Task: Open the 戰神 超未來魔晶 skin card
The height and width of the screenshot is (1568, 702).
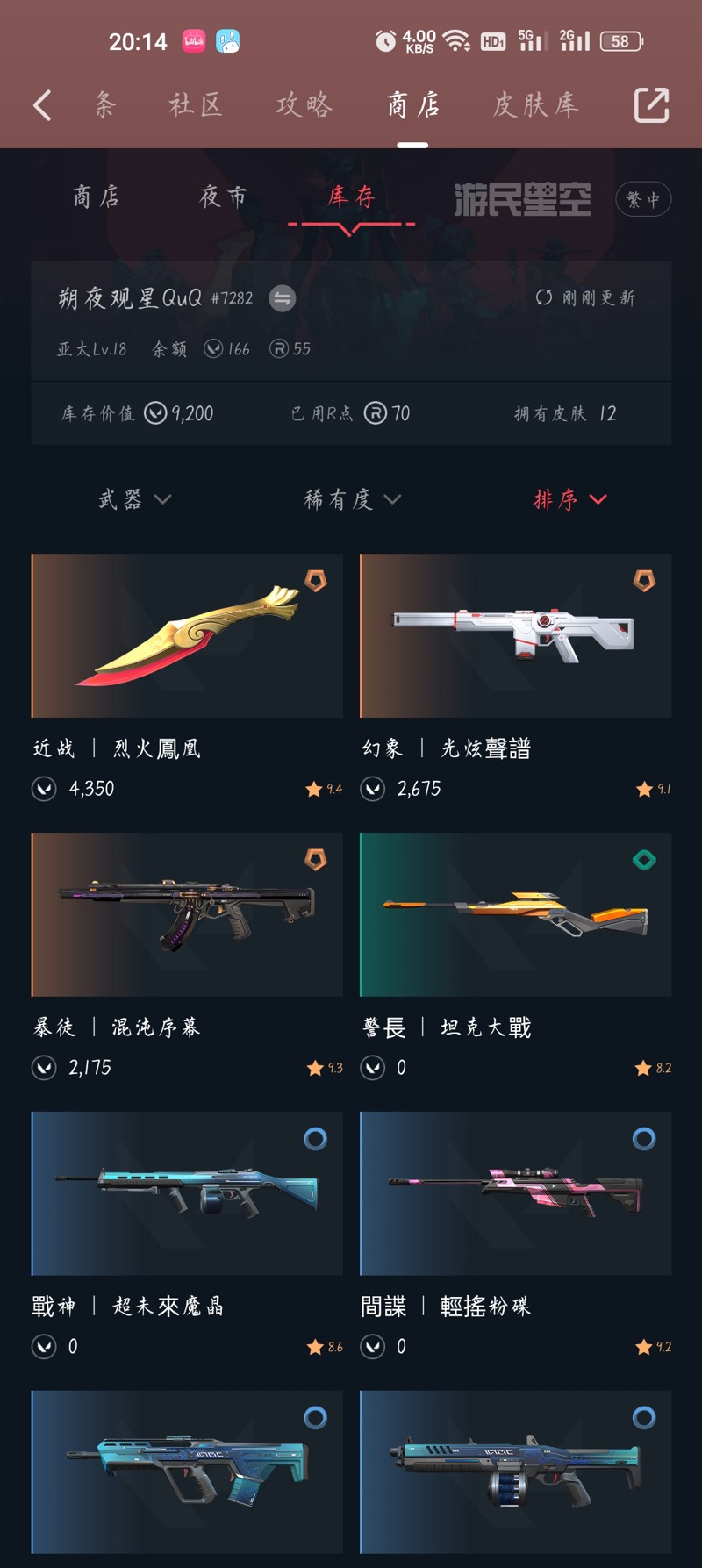Action: (x=187, y=1237)
